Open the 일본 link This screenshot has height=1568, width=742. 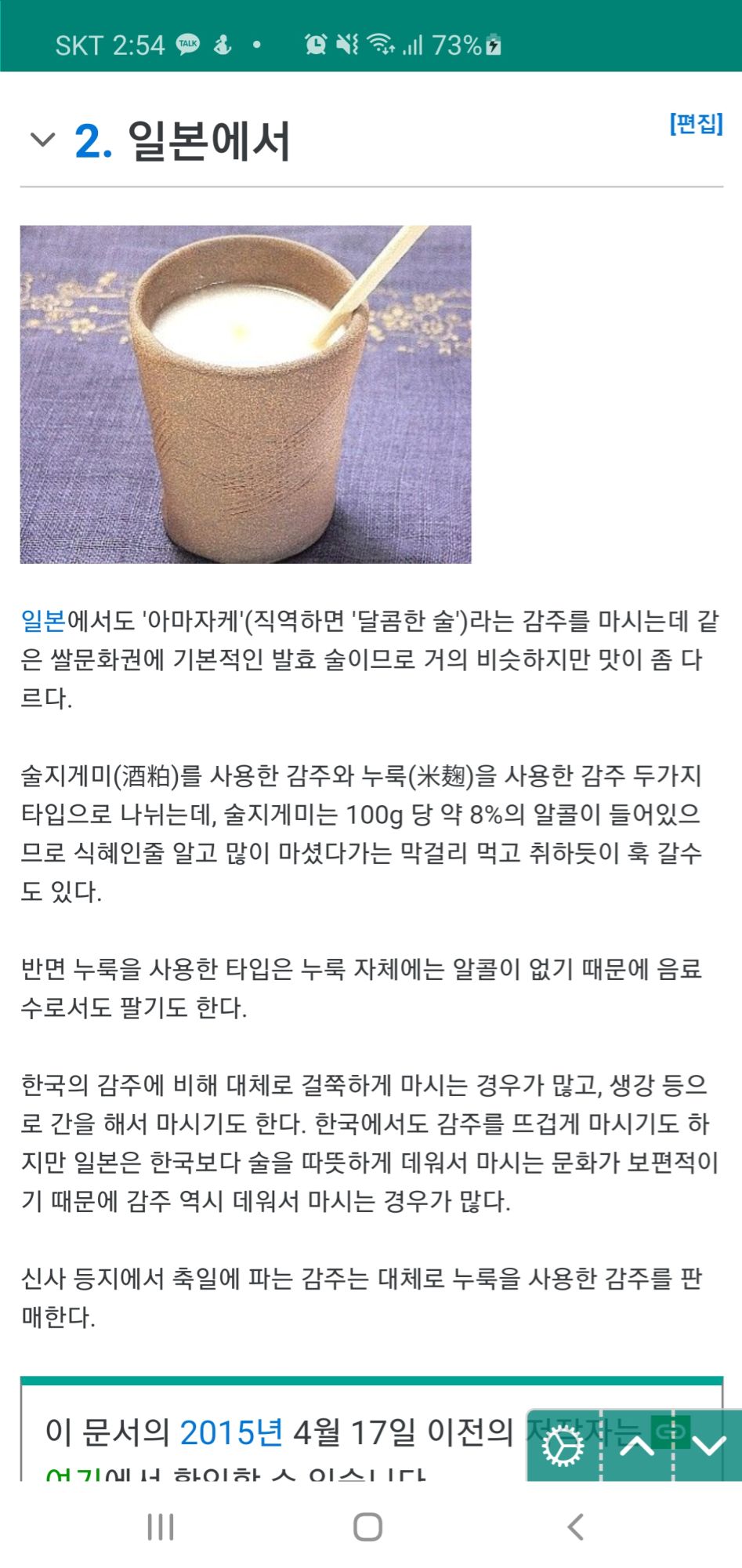coord(43,621)
